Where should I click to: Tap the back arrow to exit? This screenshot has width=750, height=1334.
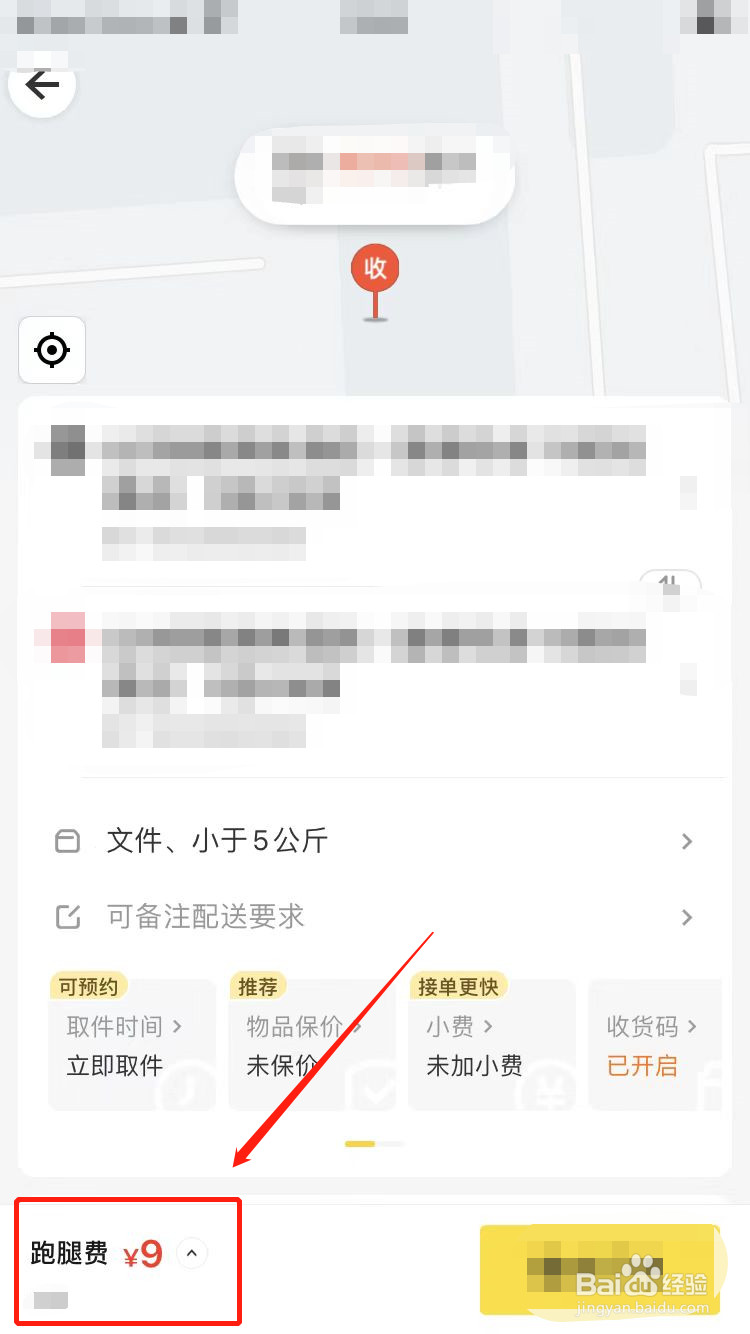point(41,84)
